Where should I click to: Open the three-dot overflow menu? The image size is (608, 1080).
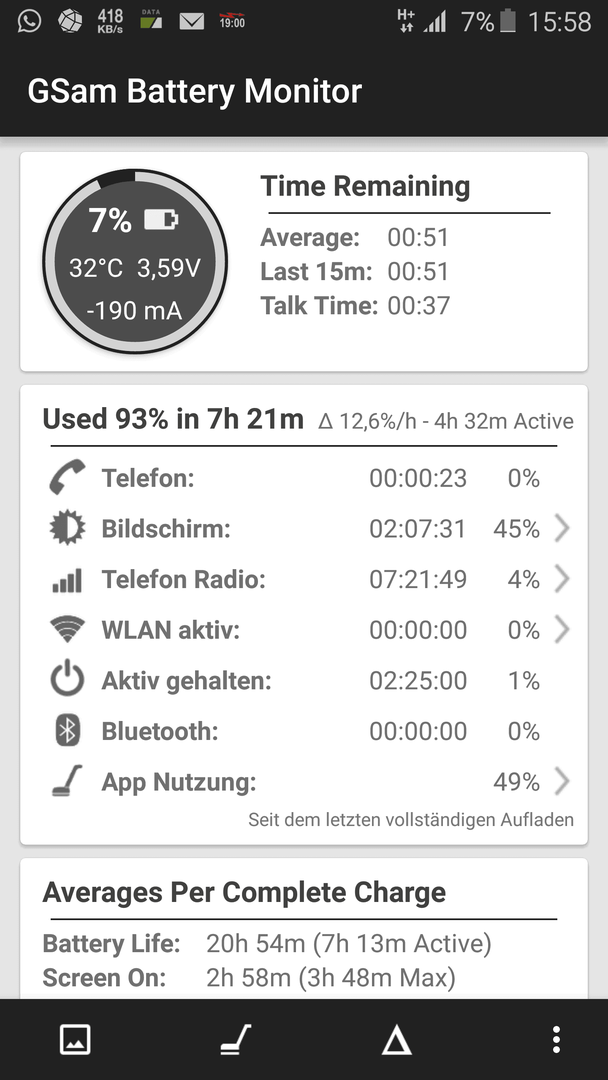[556, 1039]
